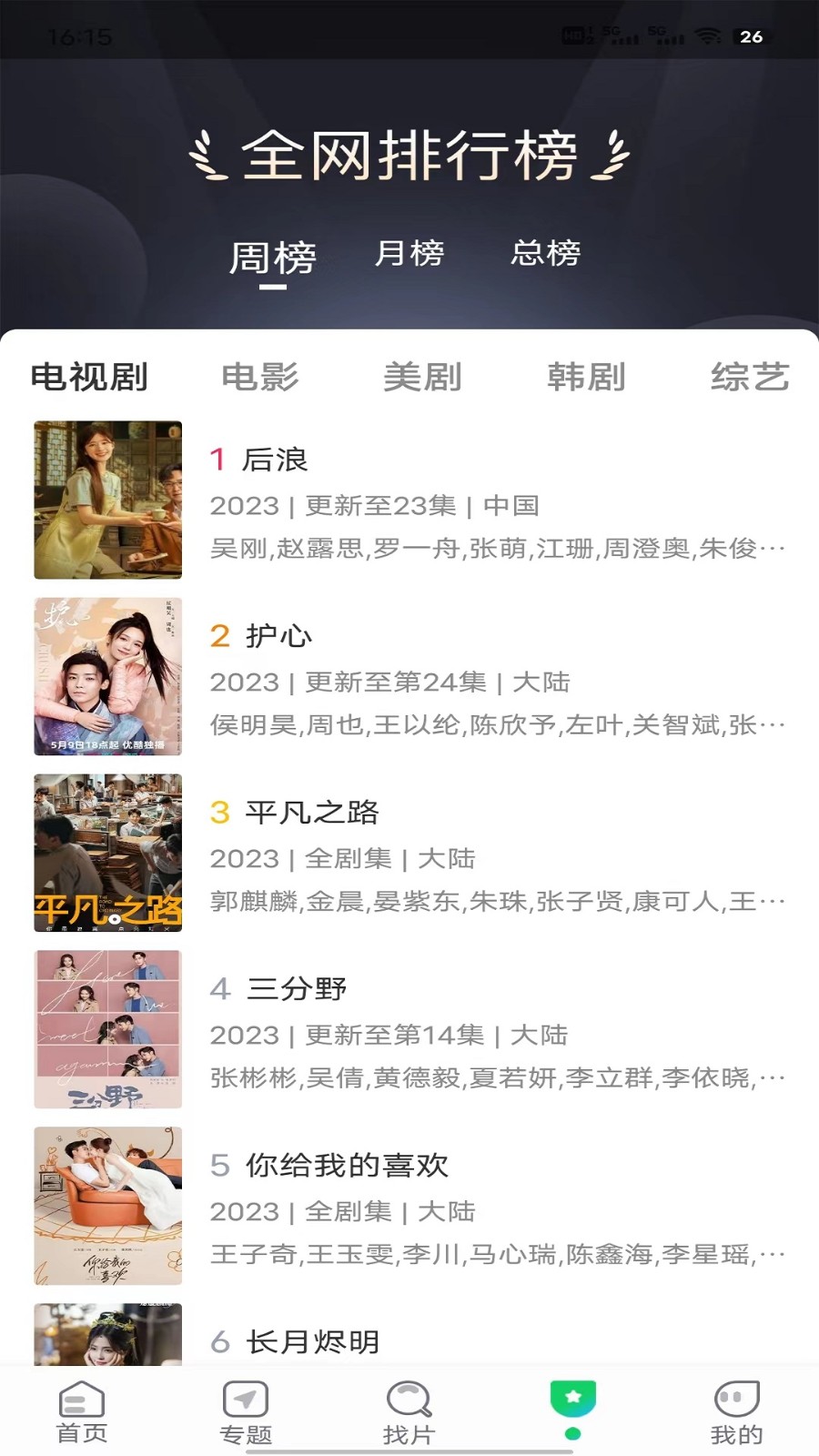Open the drama 长月烬明
Viewport: 819px width, 1456px height.
point(311,1341)
